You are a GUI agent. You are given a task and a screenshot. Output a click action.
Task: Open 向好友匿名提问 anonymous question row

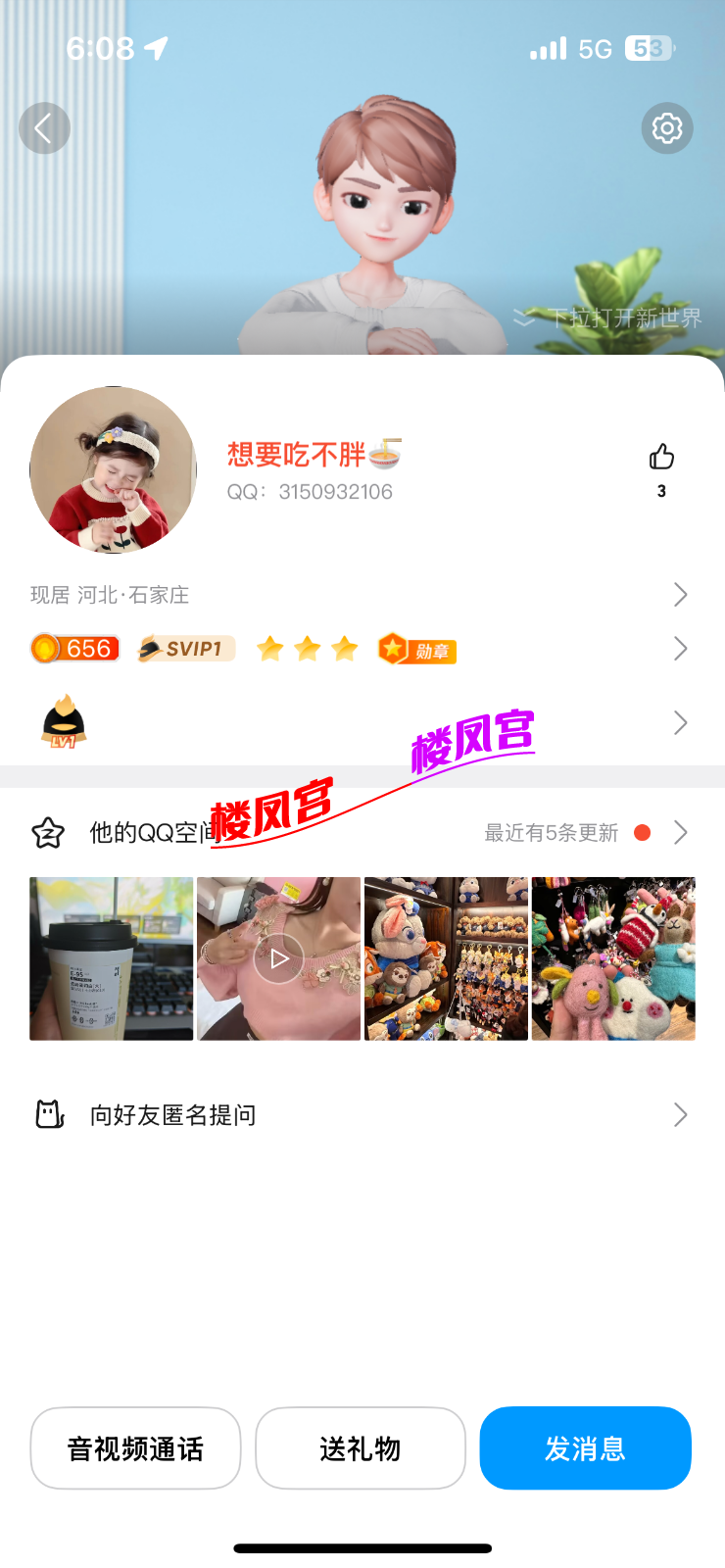(x=359, y=1115)
